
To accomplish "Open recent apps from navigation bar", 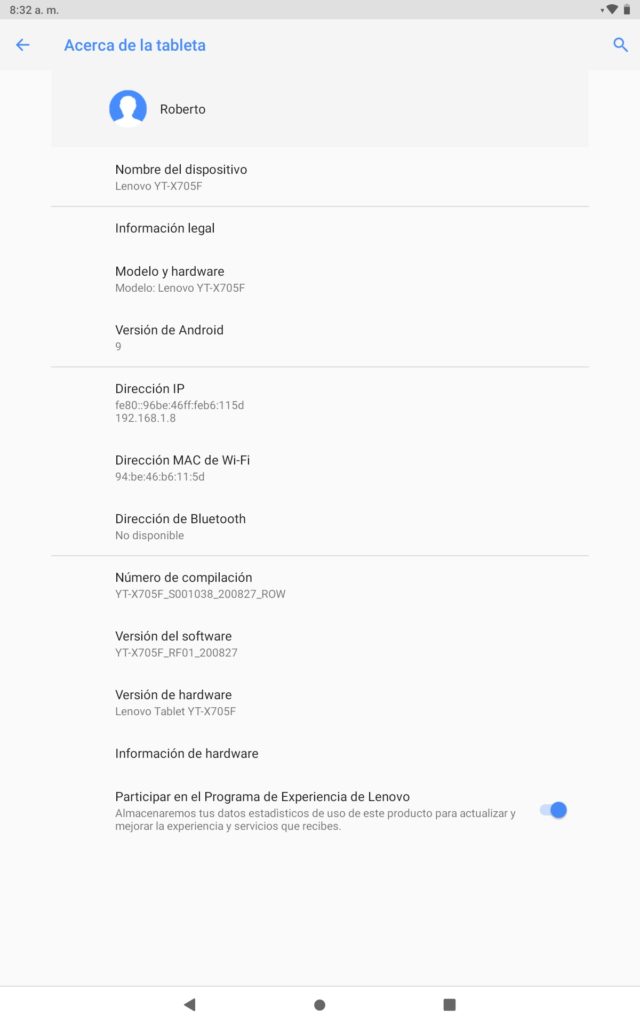I will (x=449, y=1004).
